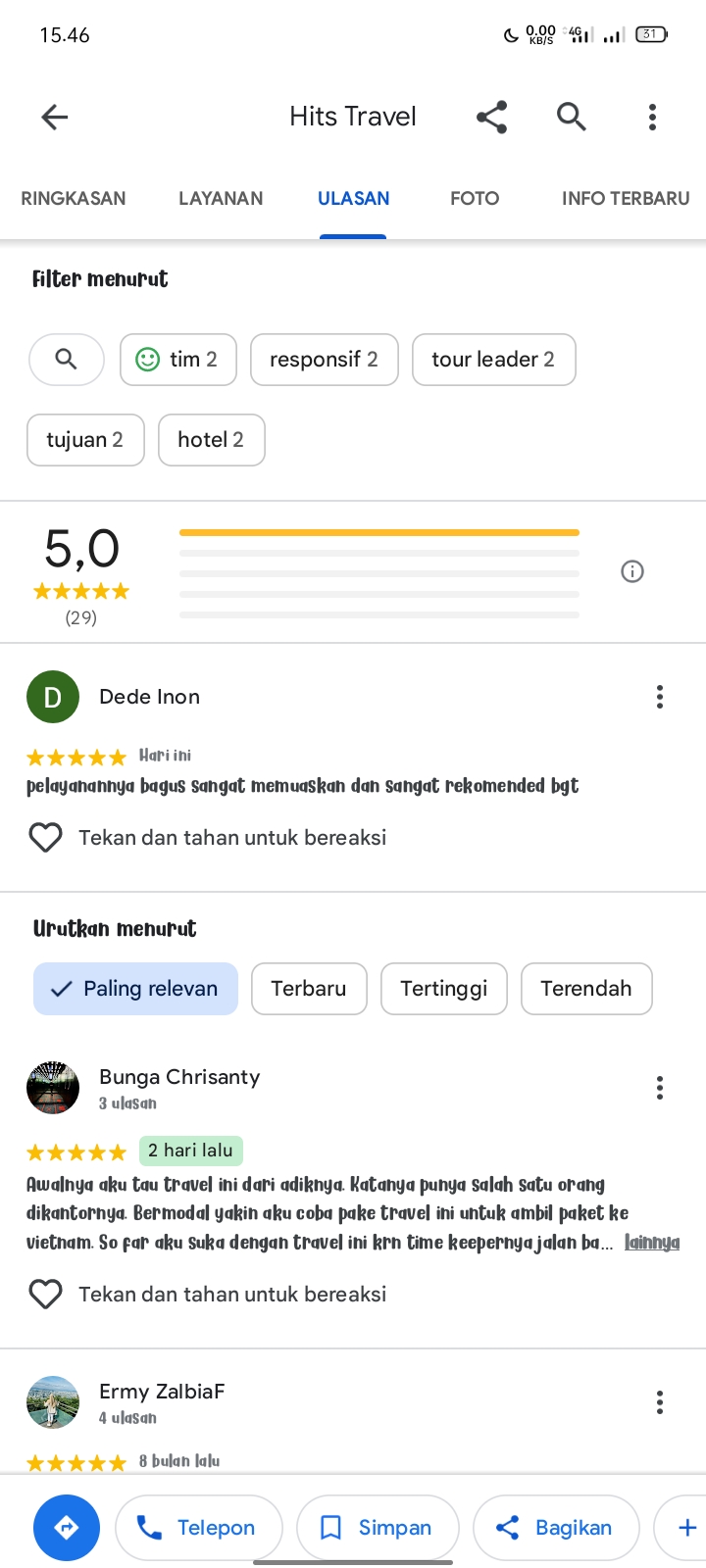Open options for Dede Inon's review
Screen dimensions: 706x1568
pyautogui.click(x=660, y=697)
